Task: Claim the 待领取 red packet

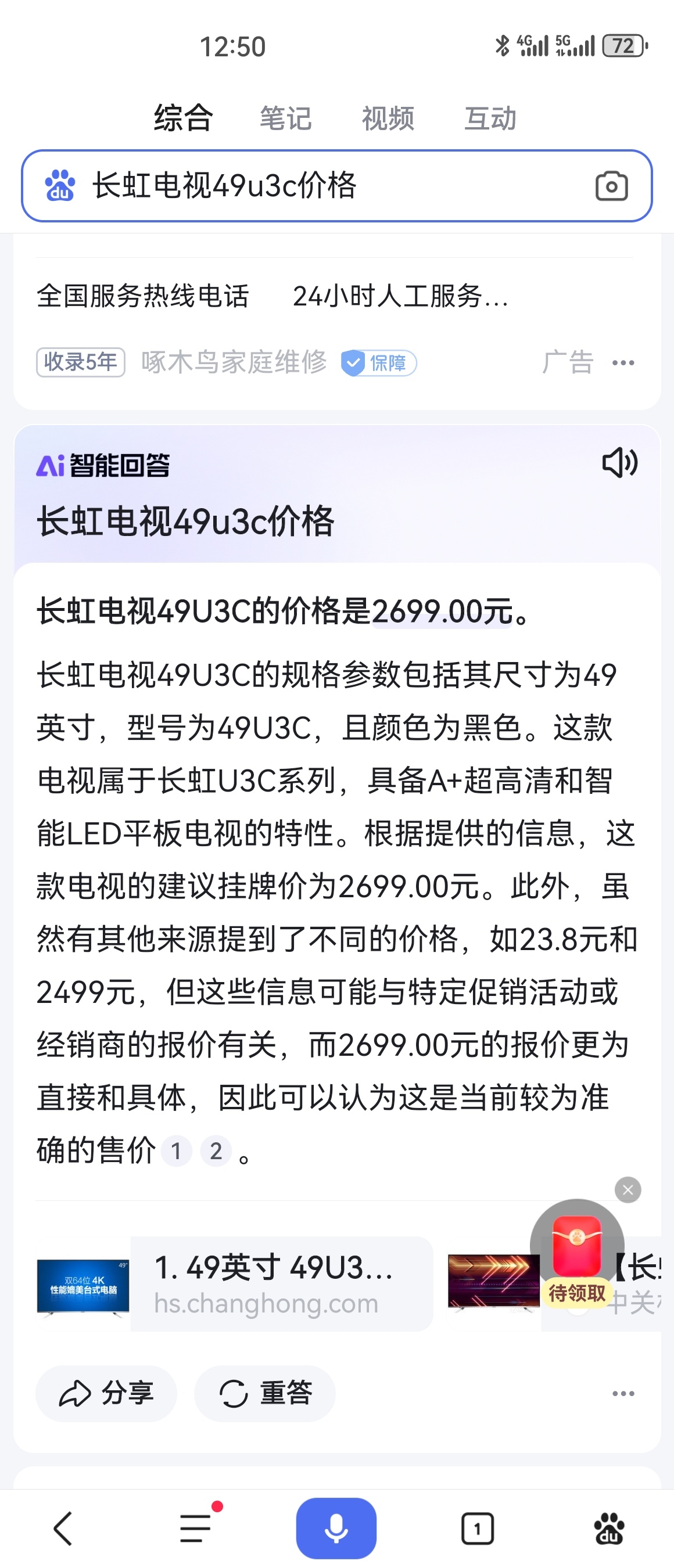Action: point(576,1254)
